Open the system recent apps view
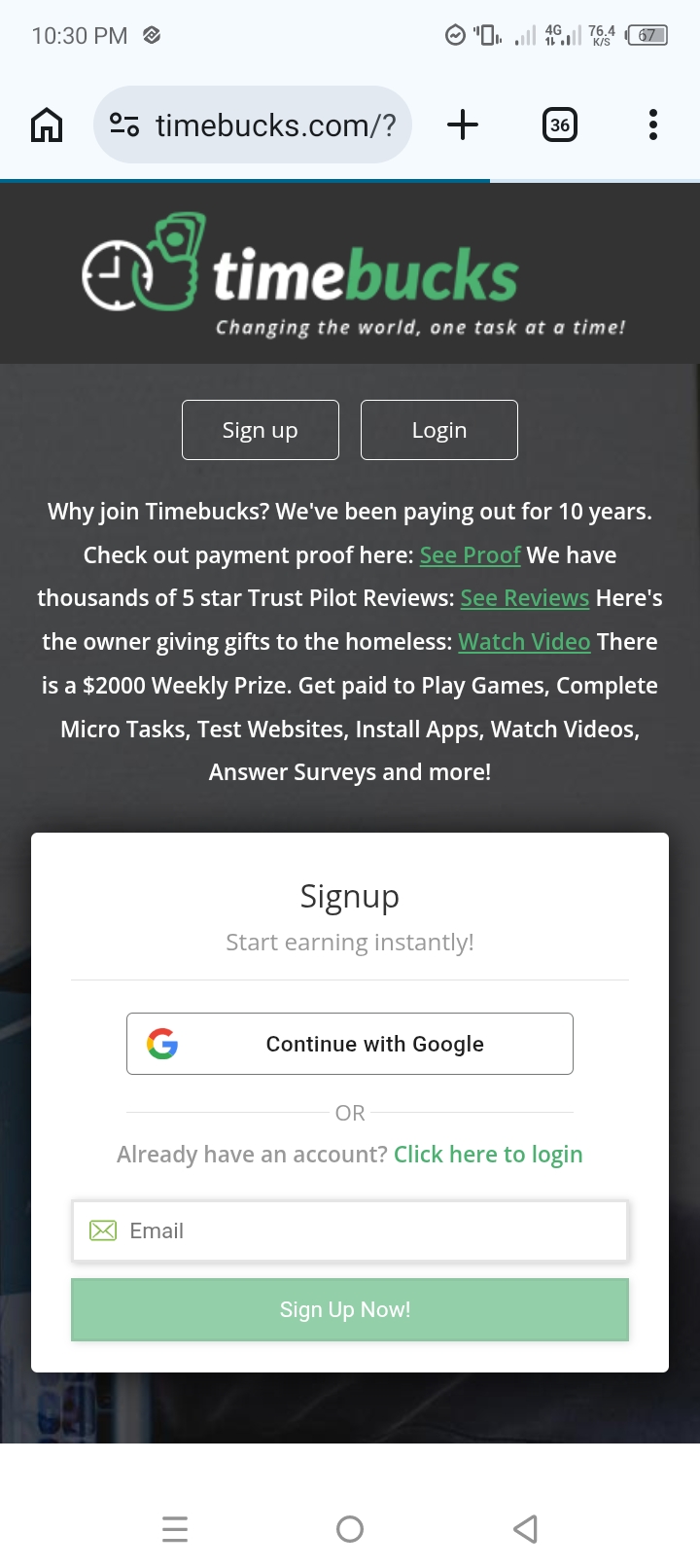This screenshot has height=1568, width=700. click(175, 1529)
